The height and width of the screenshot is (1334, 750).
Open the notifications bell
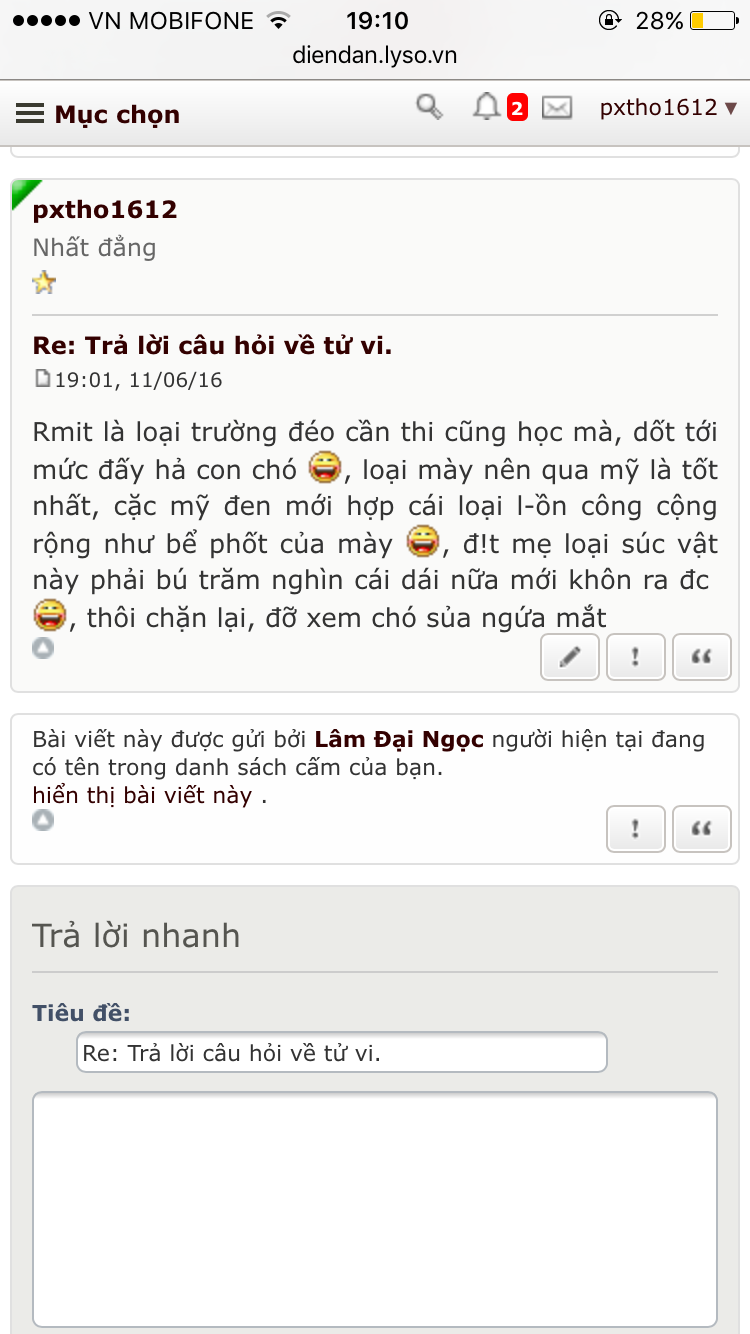coord(487,107)
